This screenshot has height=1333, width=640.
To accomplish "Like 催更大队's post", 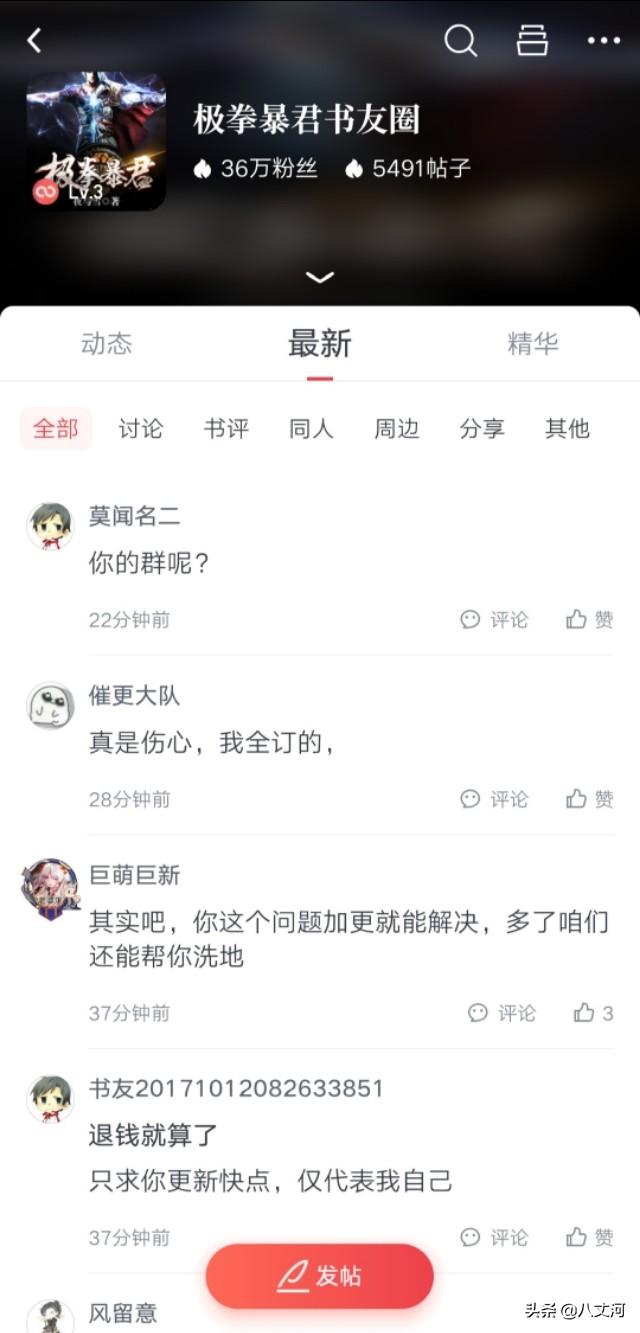I will click(590, 799).
